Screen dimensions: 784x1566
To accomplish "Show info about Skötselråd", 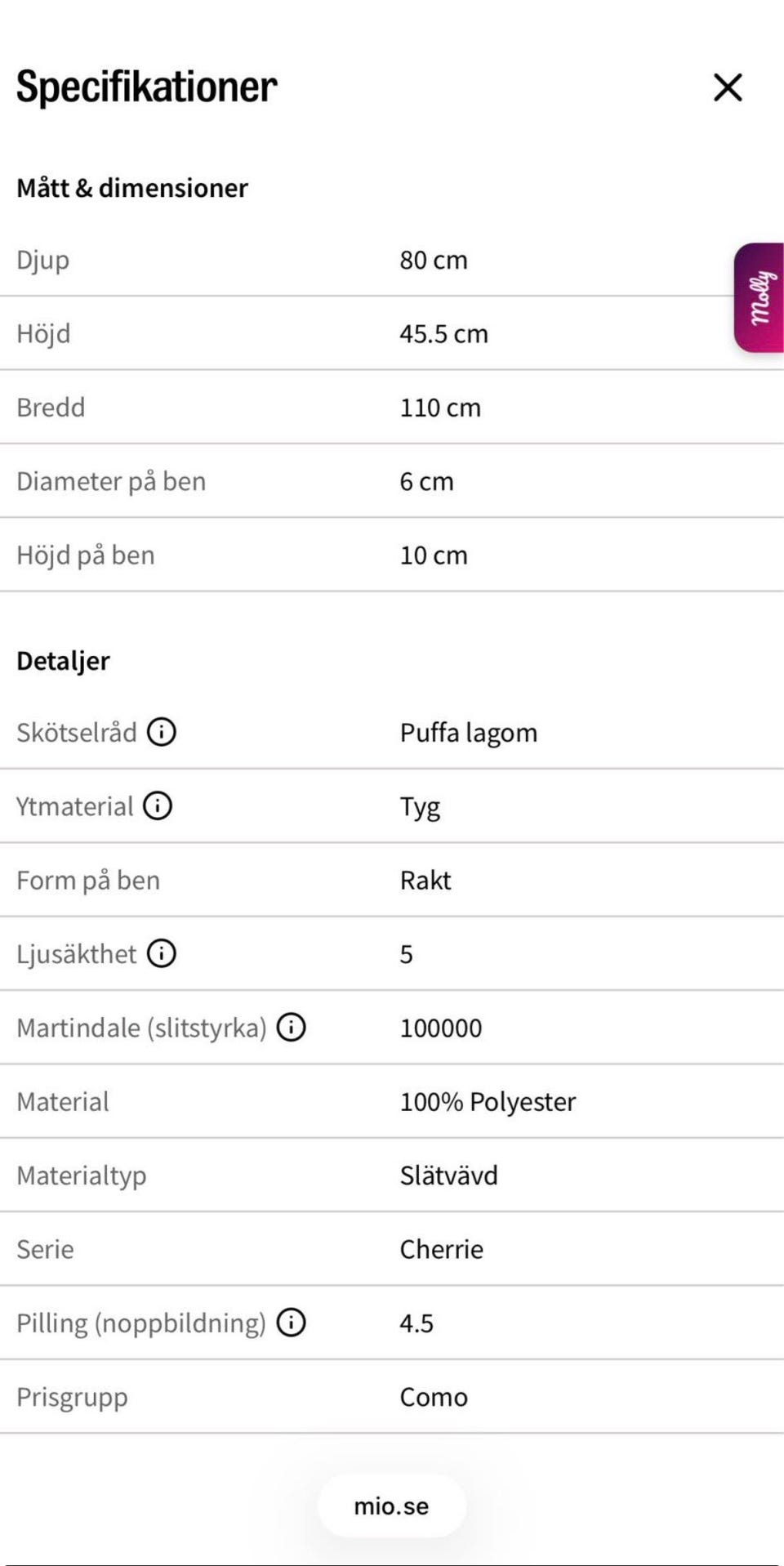I will point(162,732).
